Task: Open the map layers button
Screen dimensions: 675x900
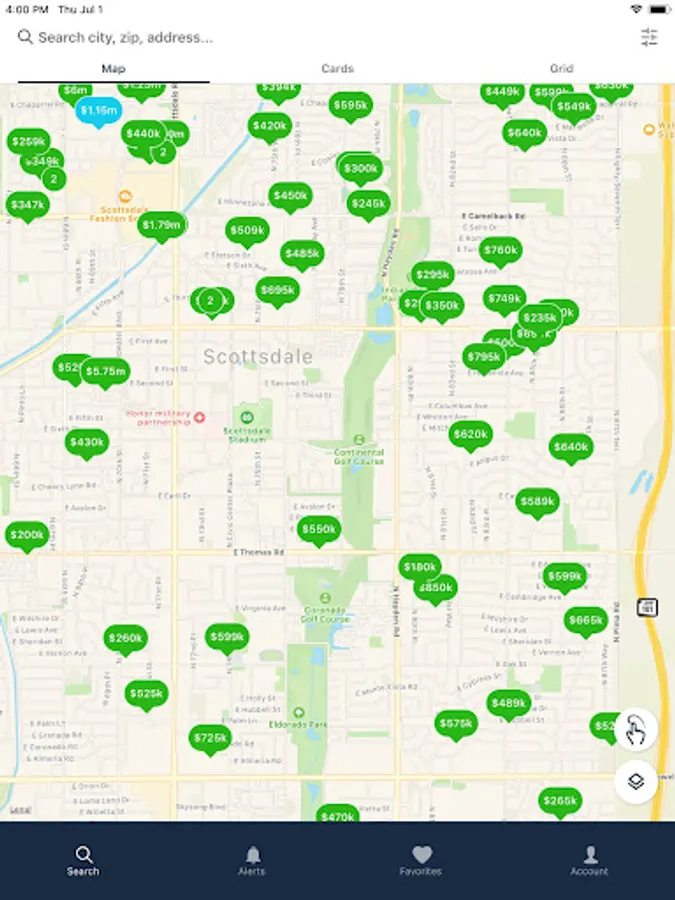Action: point(635,781)
